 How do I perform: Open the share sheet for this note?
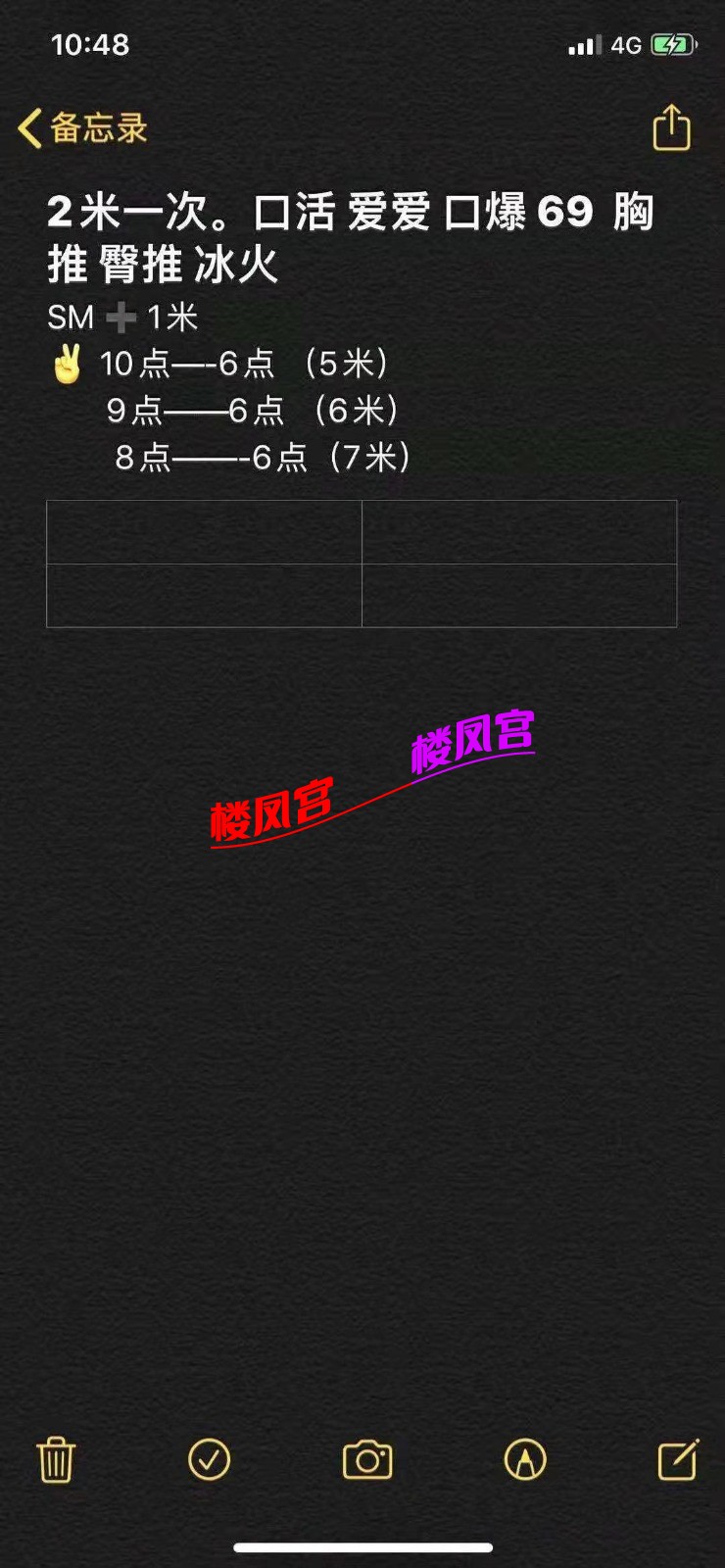tap(671, 128)
